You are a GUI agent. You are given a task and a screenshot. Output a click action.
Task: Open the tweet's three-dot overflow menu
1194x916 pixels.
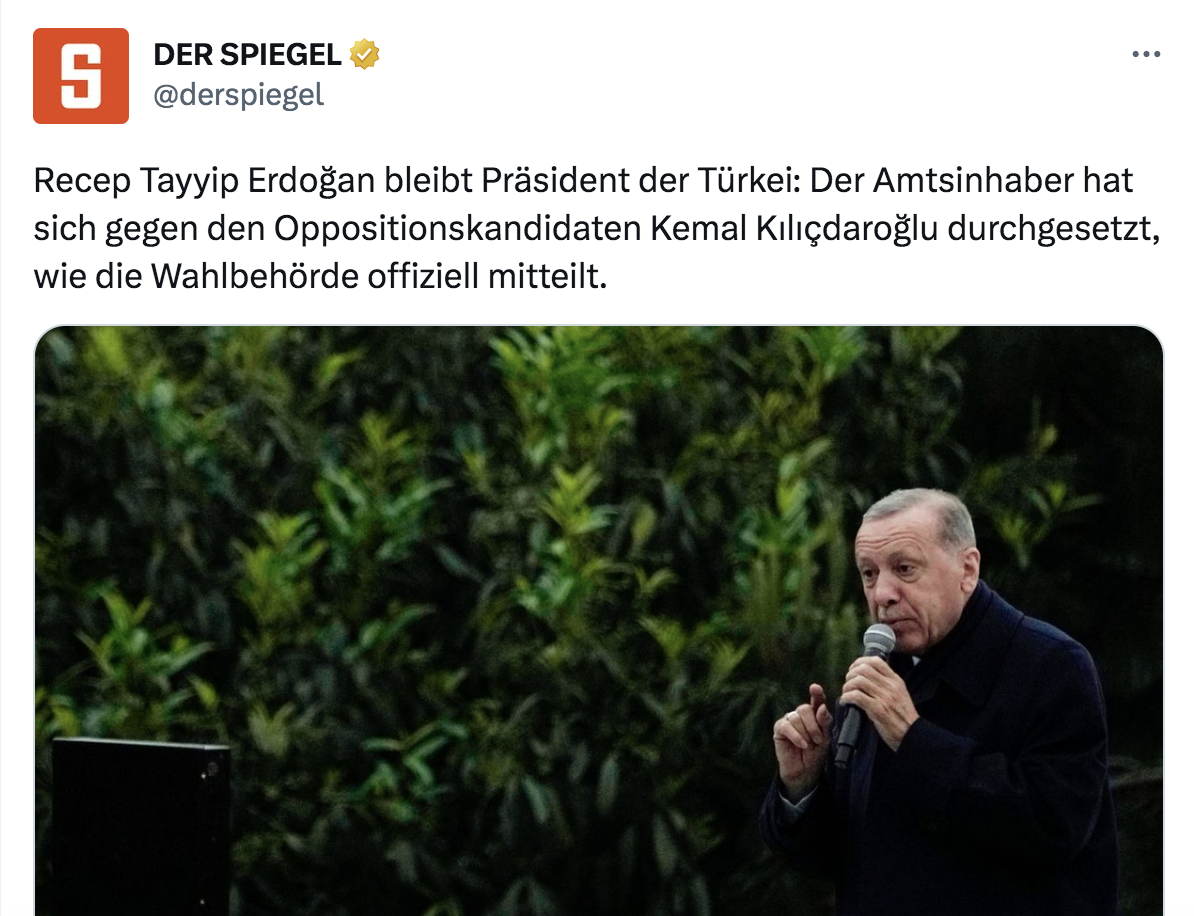(x=1145, y=54)
